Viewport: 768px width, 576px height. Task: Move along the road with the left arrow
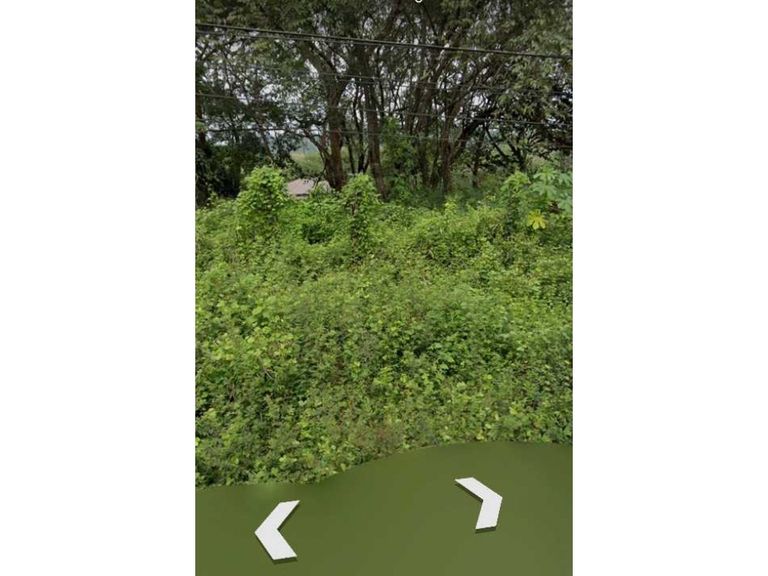pos(276,530)
